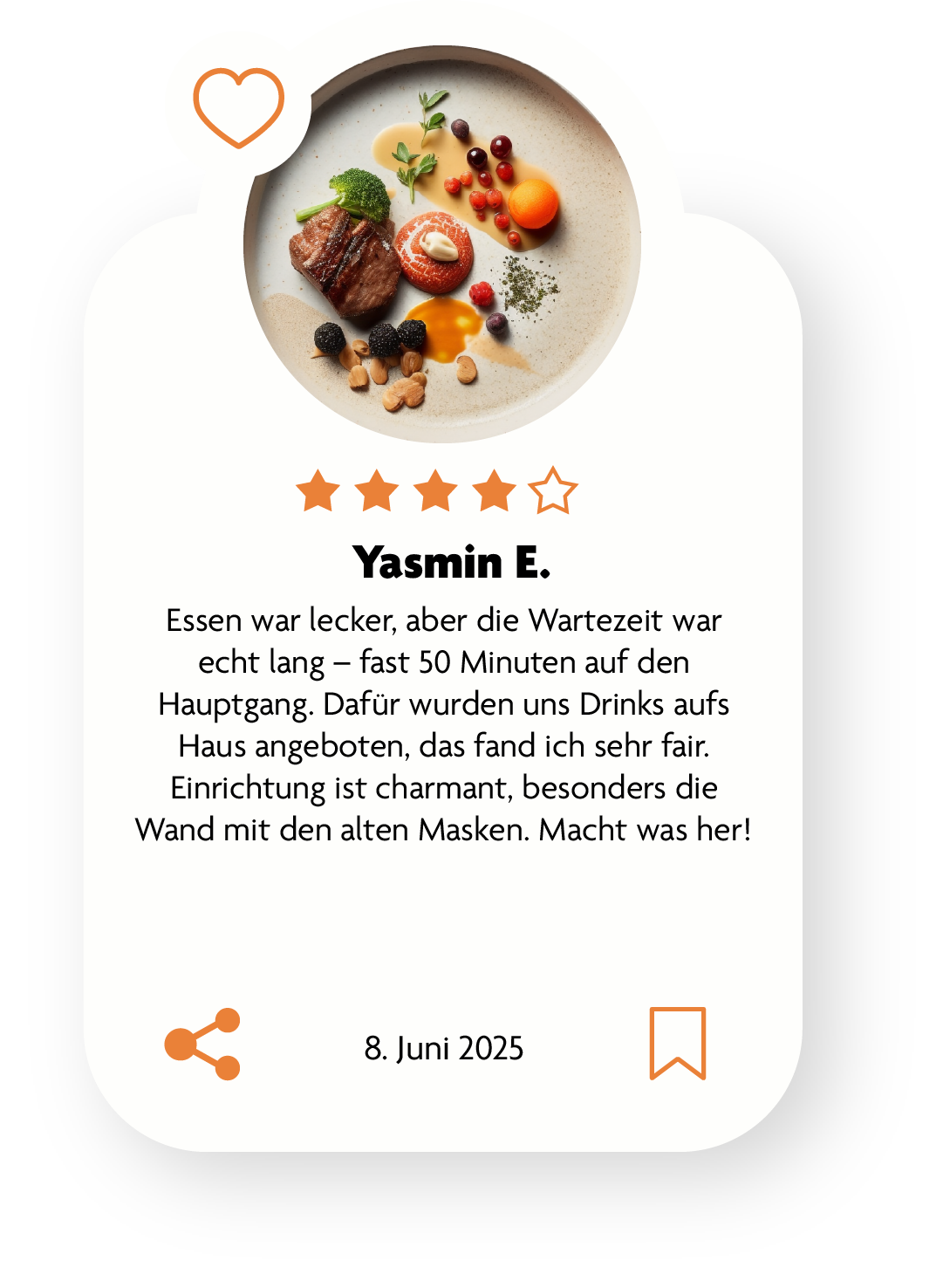Like Yasmin E.'s review with the heart
This screenshot has height=1288, width=943.
(x=238, y=106)
